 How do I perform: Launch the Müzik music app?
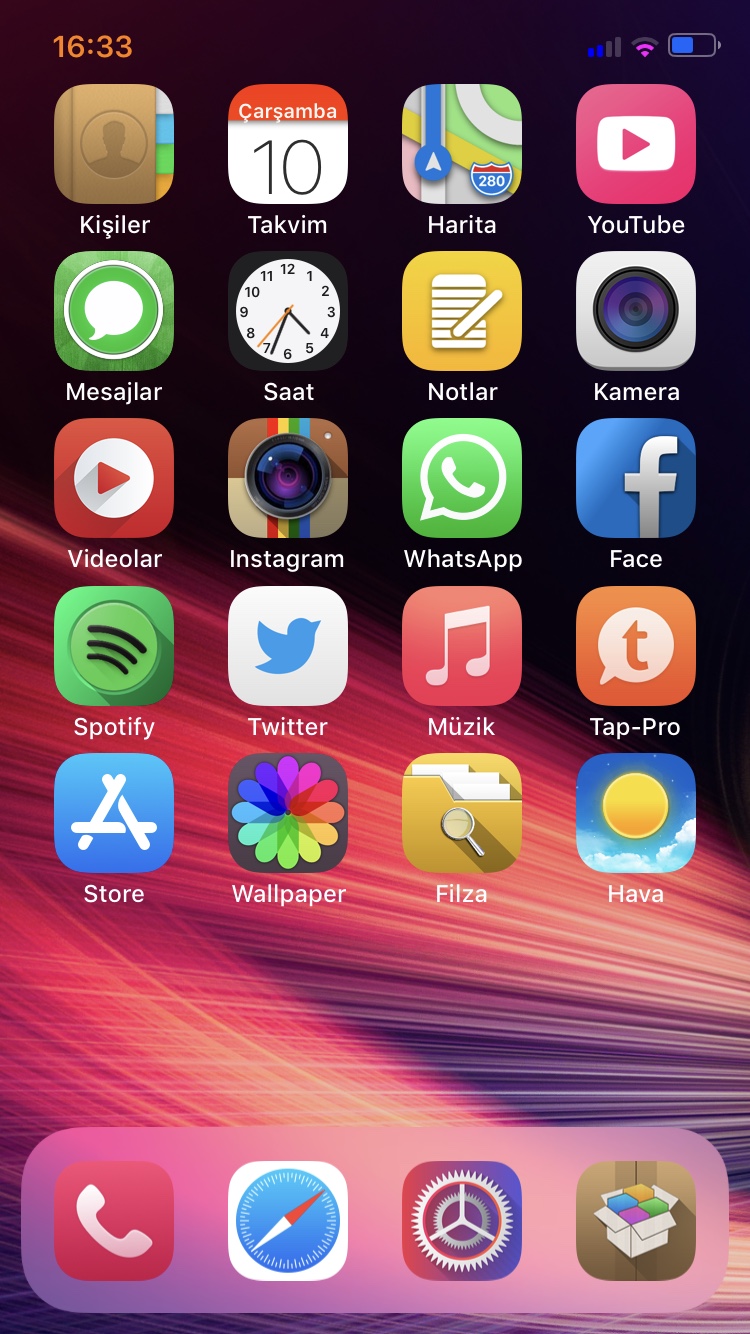462,646
